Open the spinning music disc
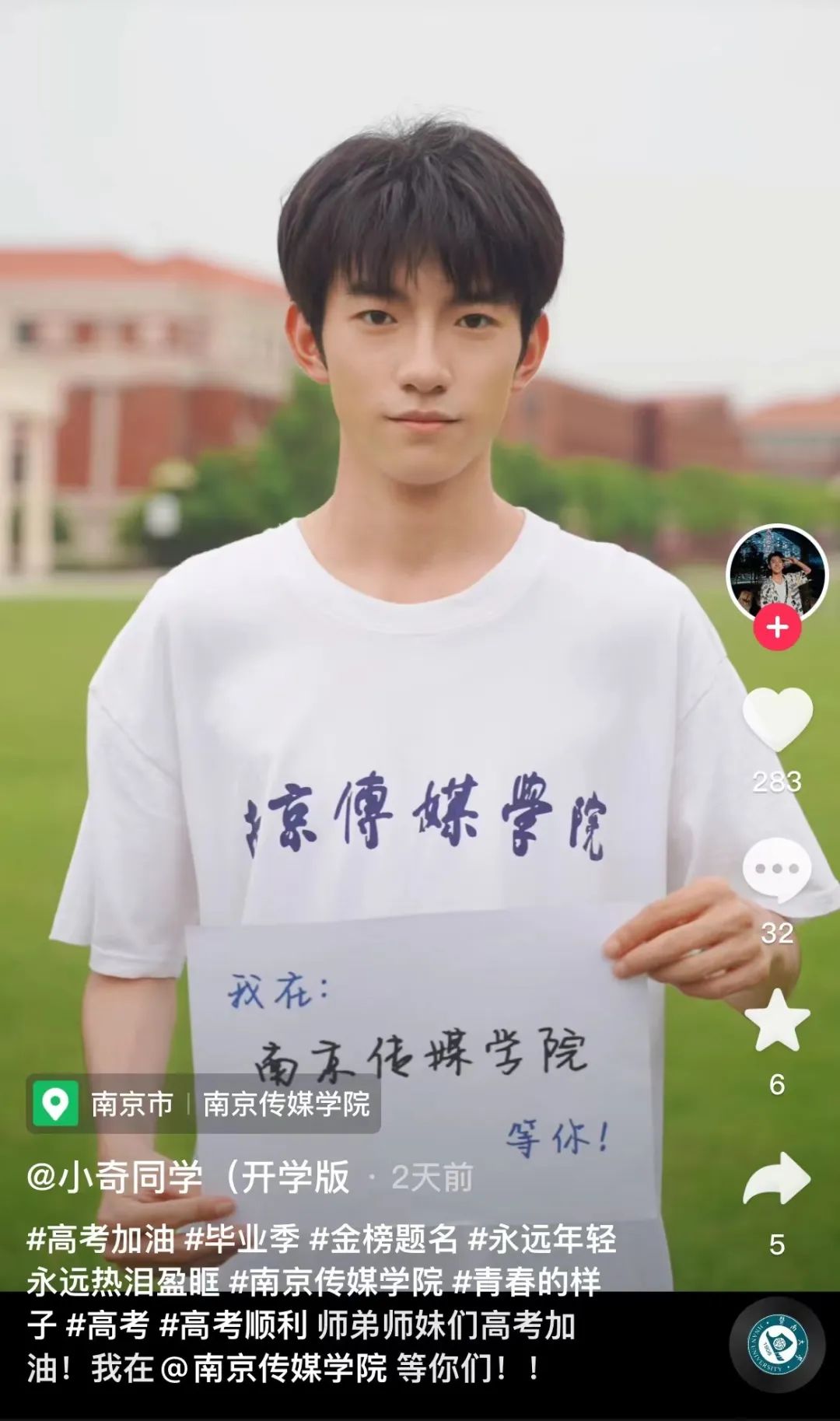840x1421 pixels. point(777,1344)
